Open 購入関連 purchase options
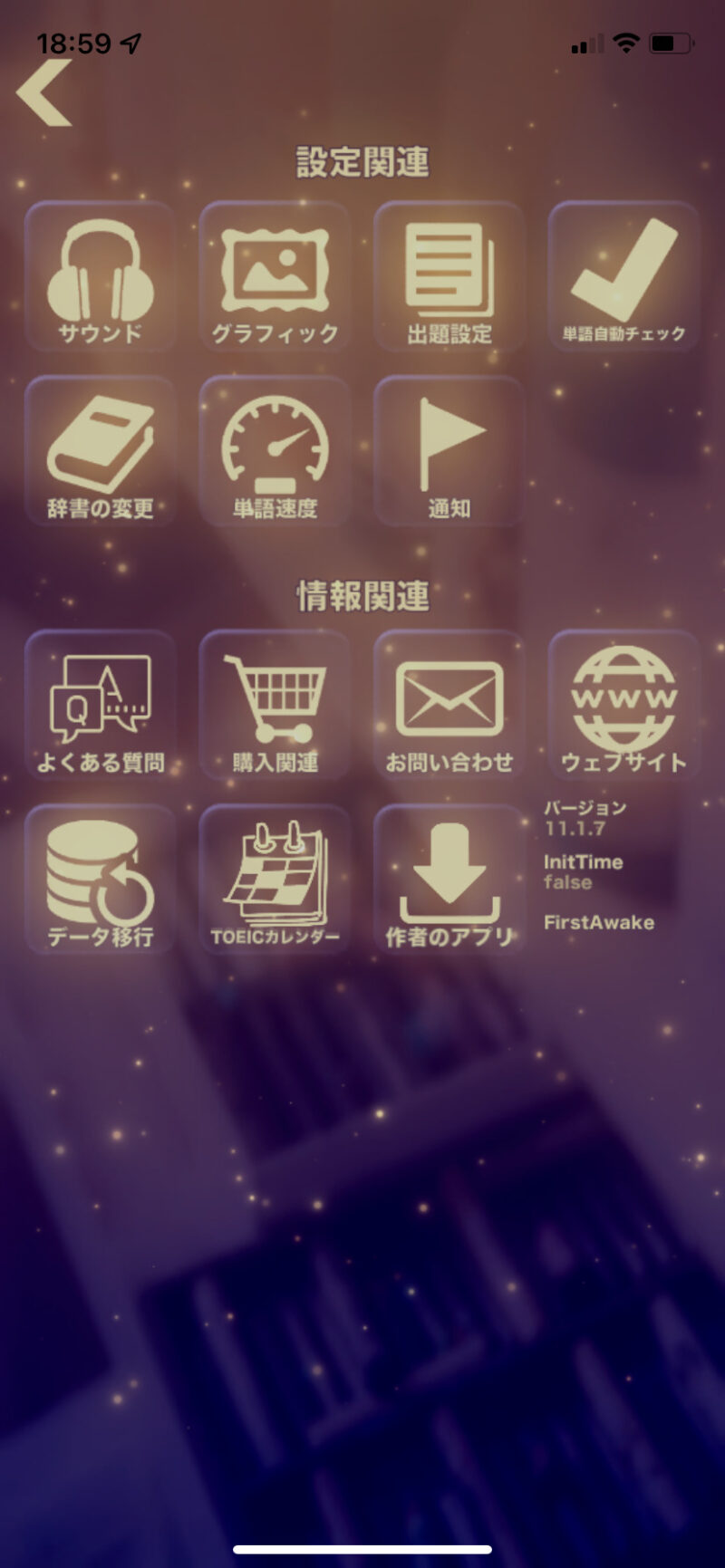 click(275, 706)
